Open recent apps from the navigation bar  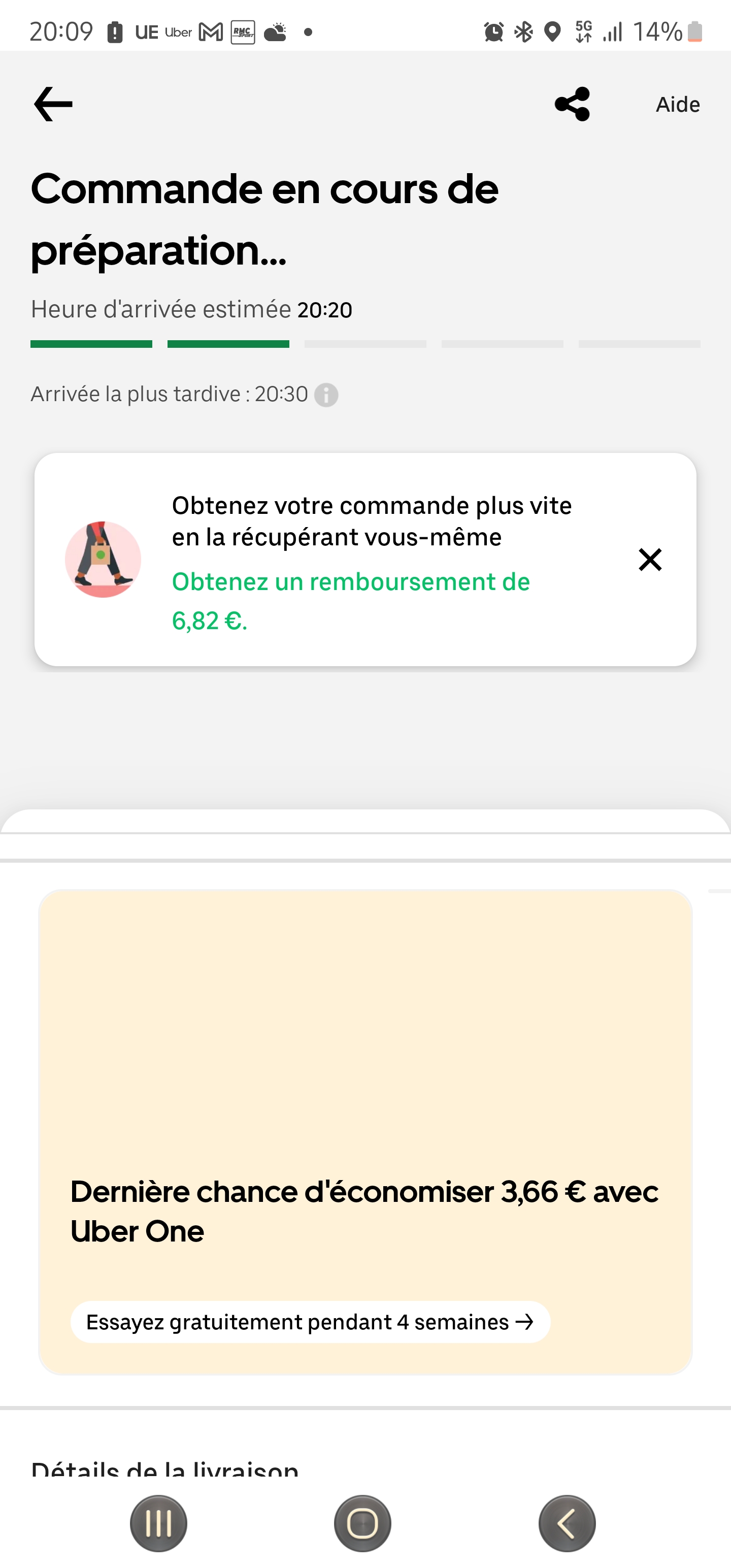coord(158,1523)
